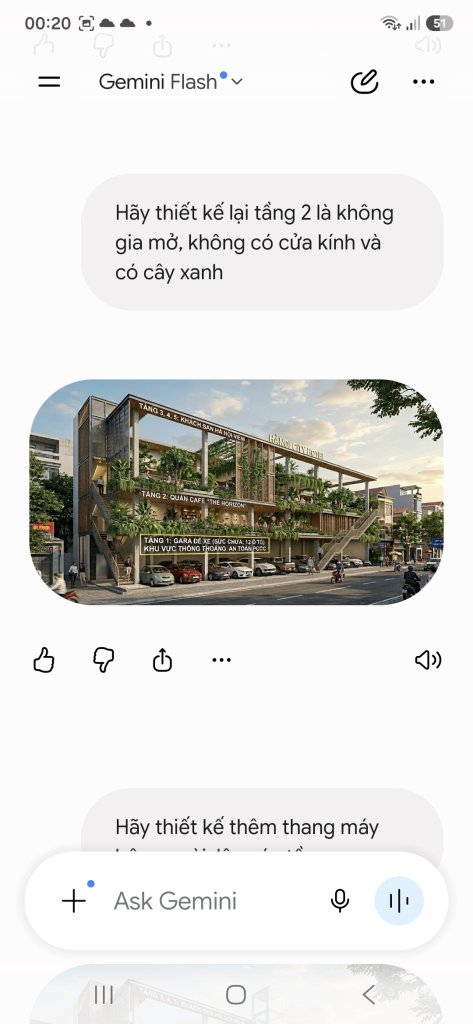Tap the plus button to add attachments
The image size is (473, 1024).
click(x=74, y=901)
